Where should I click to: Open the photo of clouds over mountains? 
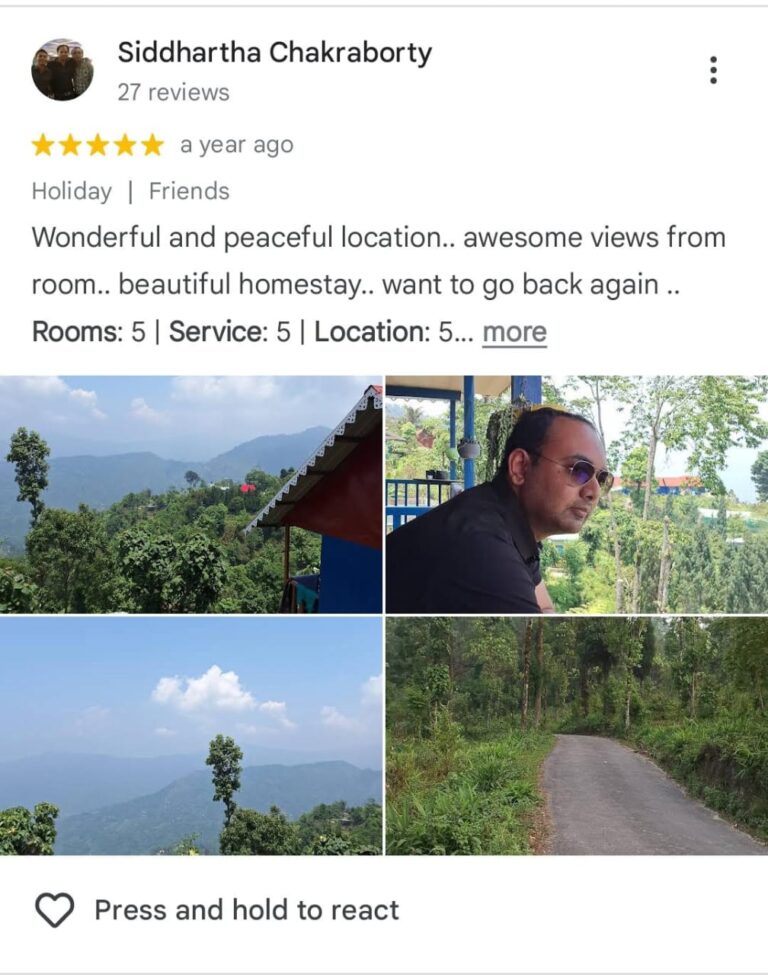(191, 735)
